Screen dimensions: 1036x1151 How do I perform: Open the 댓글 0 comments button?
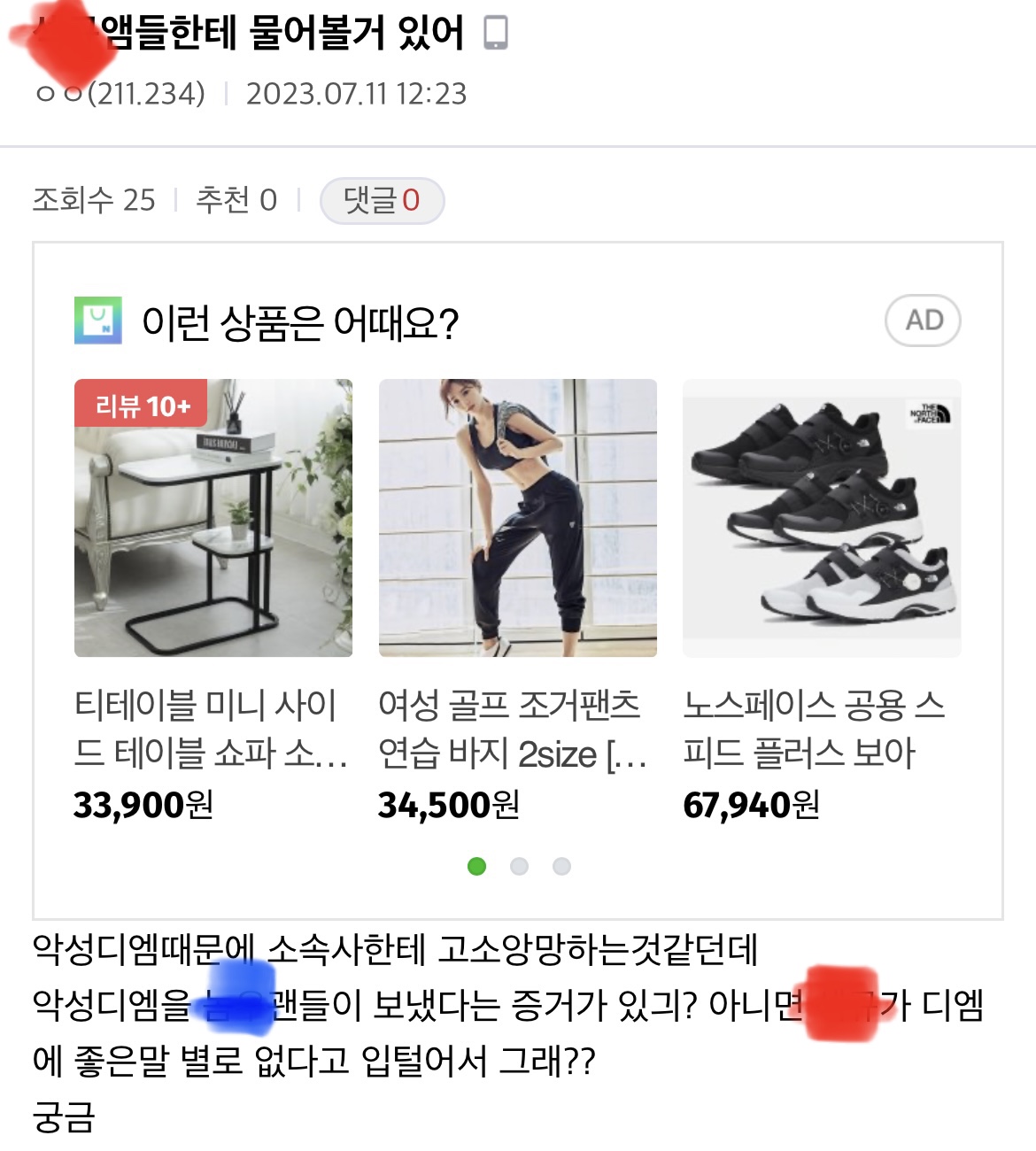click(382, 201)
